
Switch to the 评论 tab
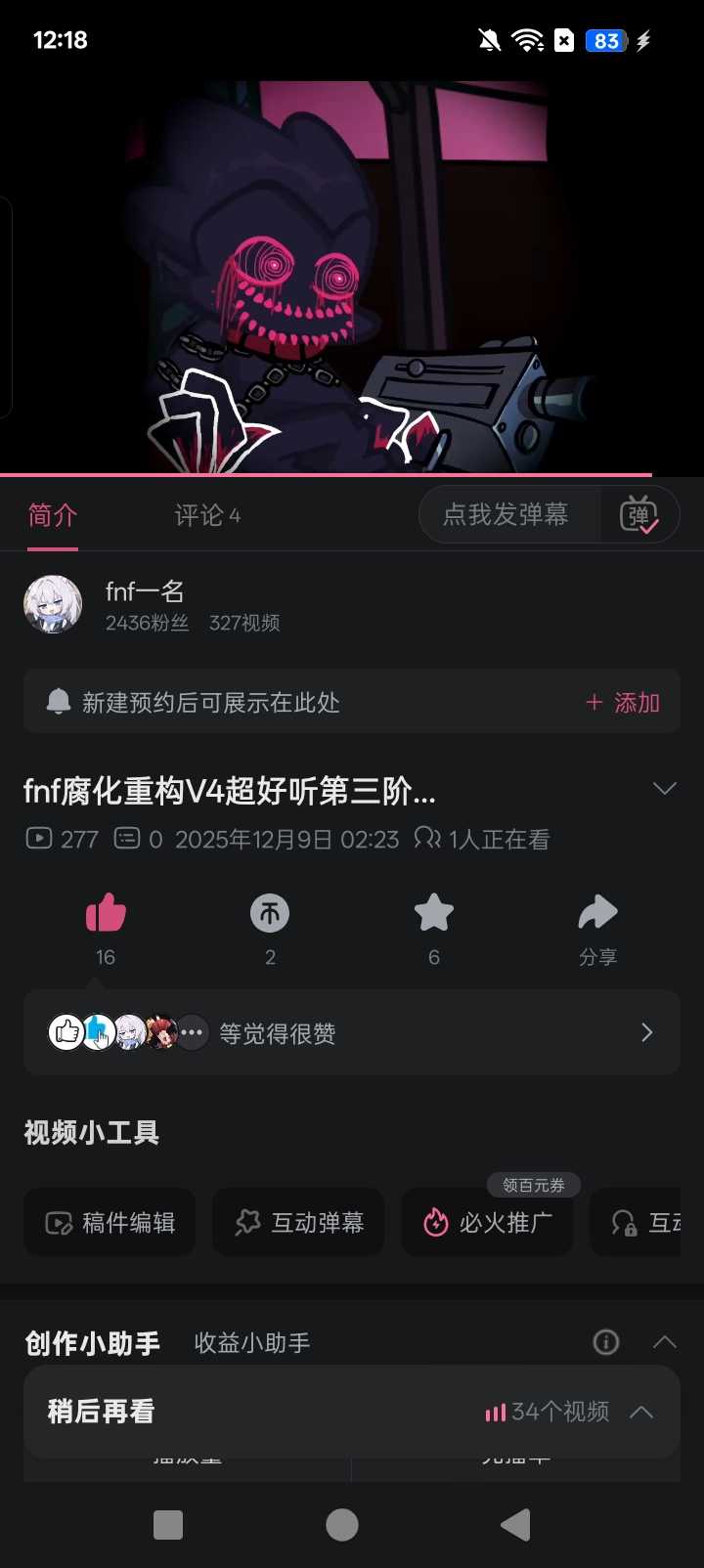206,515
